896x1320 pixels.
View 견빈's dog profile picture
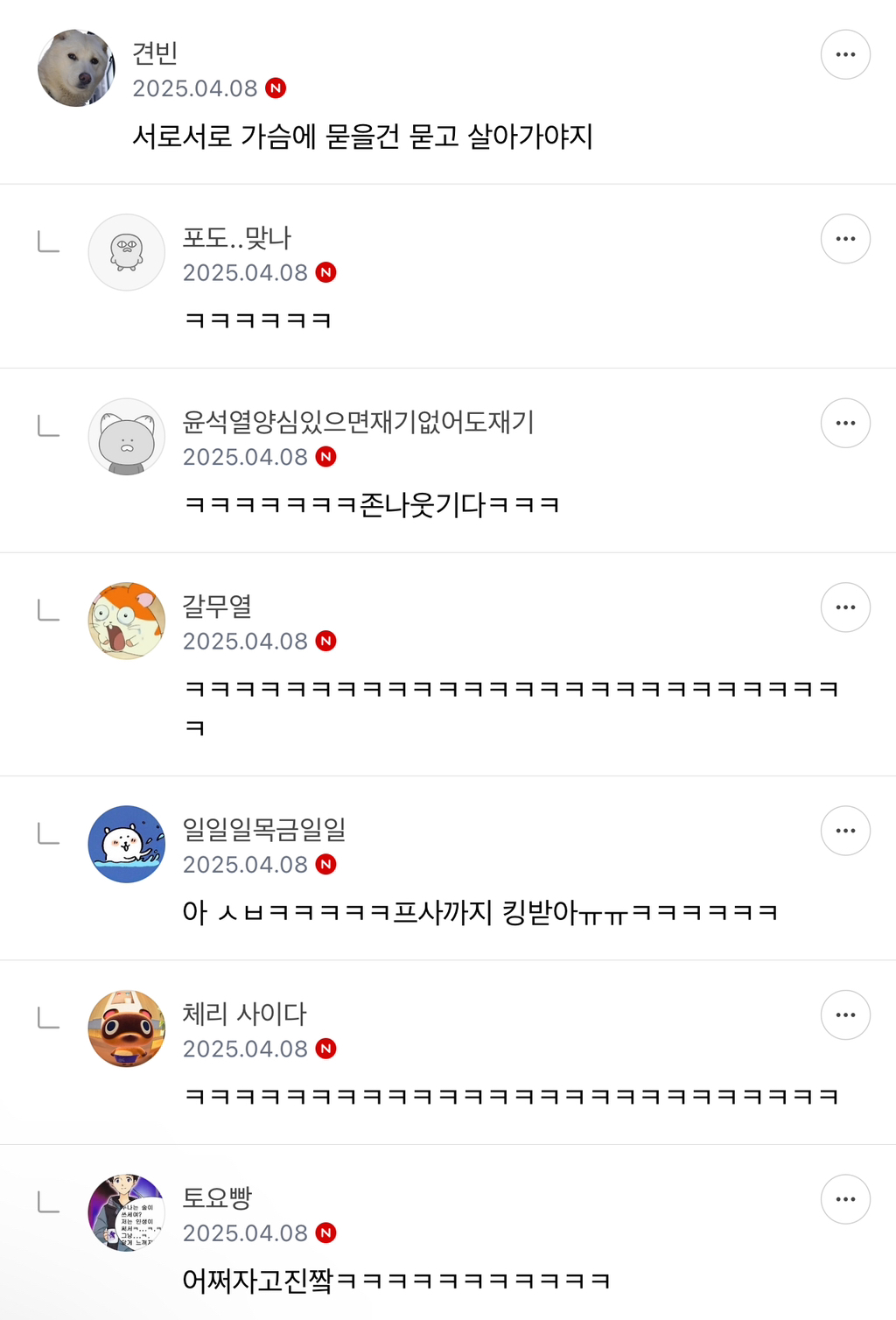76,68
